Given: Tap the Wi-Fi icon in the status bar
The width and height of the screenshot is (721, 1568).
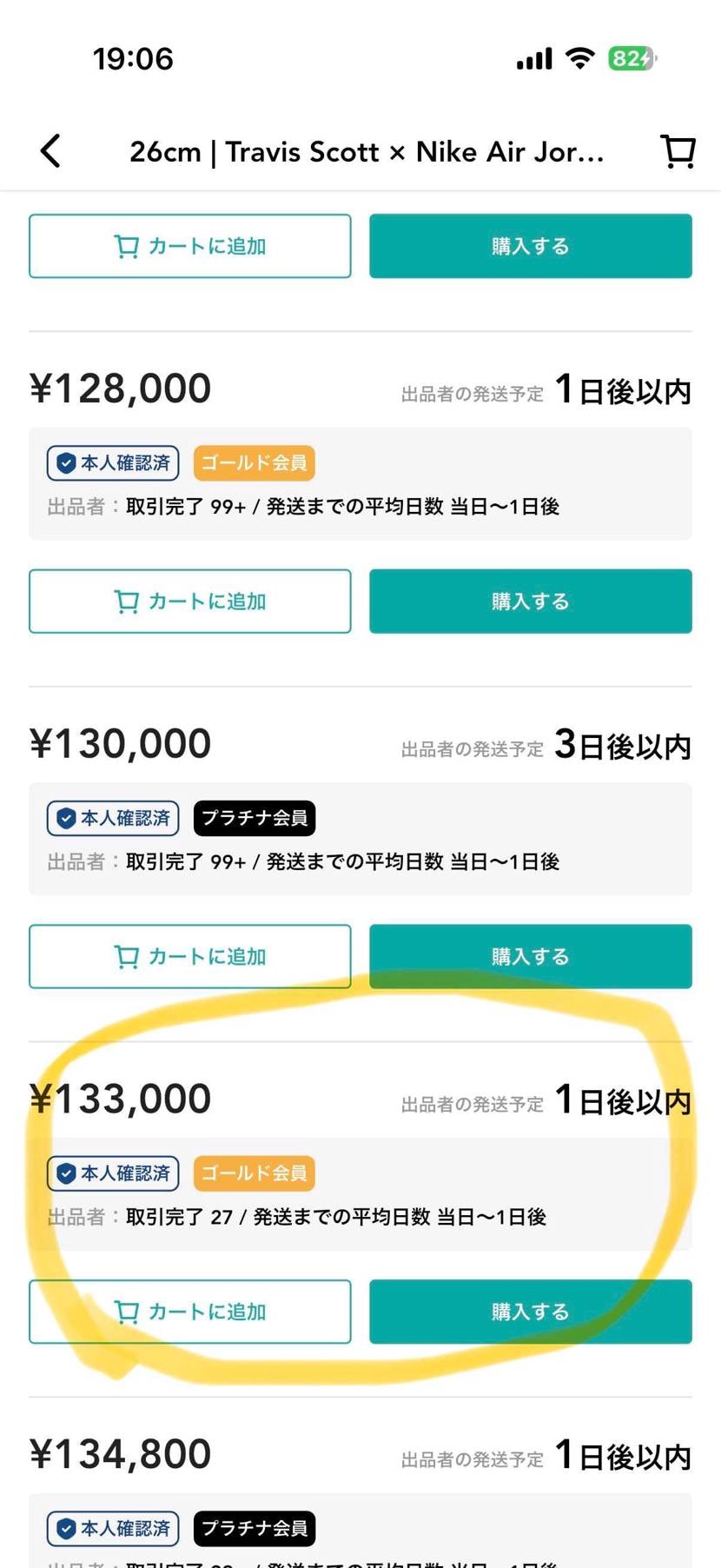Looking at the screenshot, I should pos(580,57).
